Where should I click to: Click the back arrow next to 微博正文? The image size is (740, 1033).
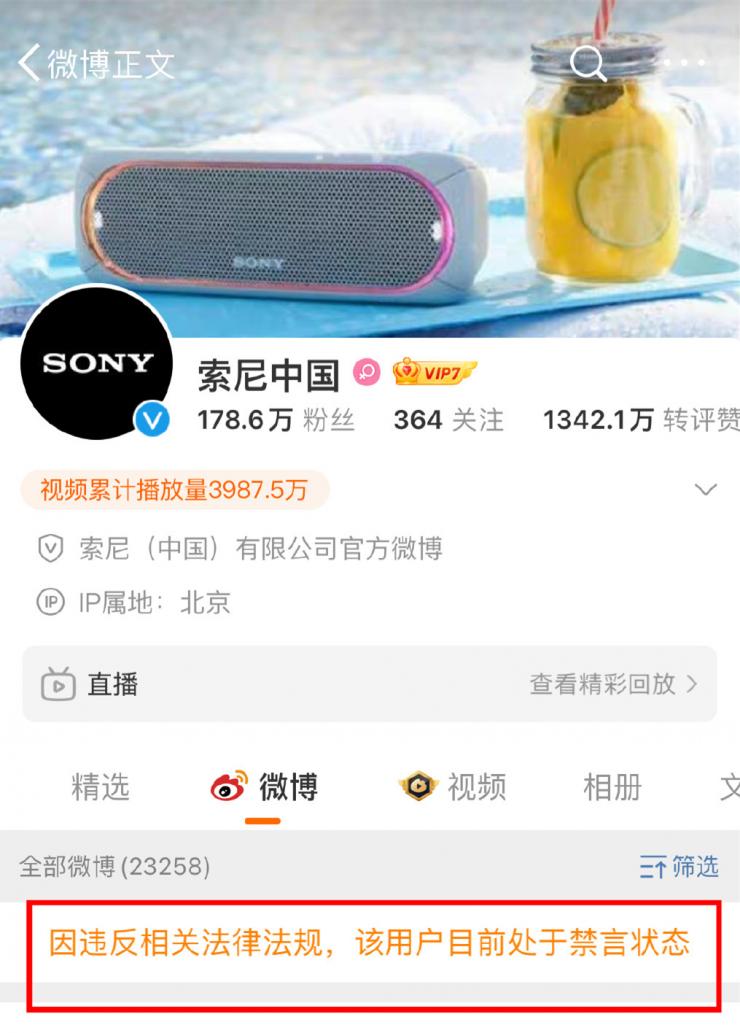(31, 64)
